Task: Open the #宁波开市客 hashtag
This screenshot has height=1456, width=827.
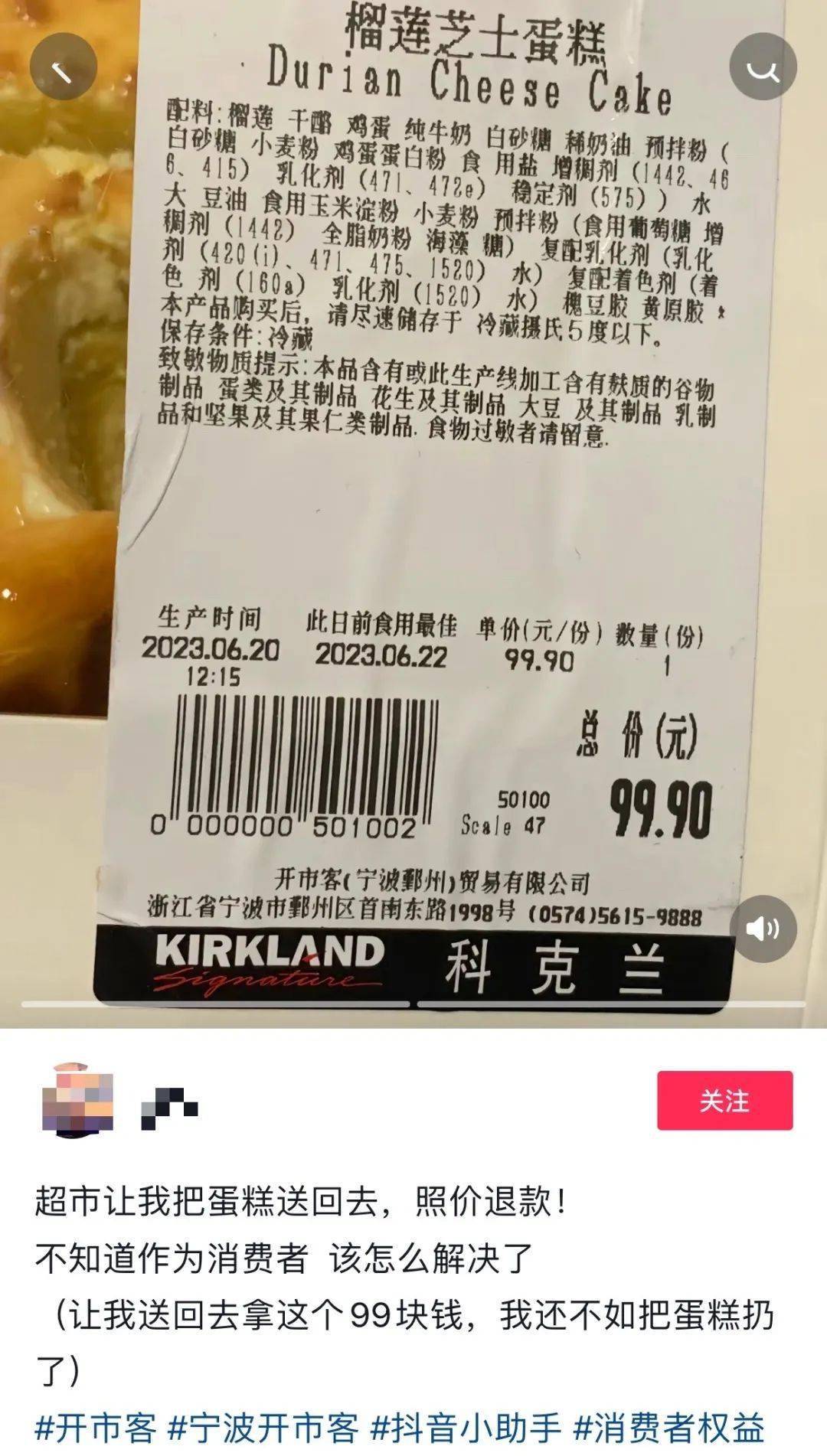Action: pyautogui.click(x=263, y=1428)
